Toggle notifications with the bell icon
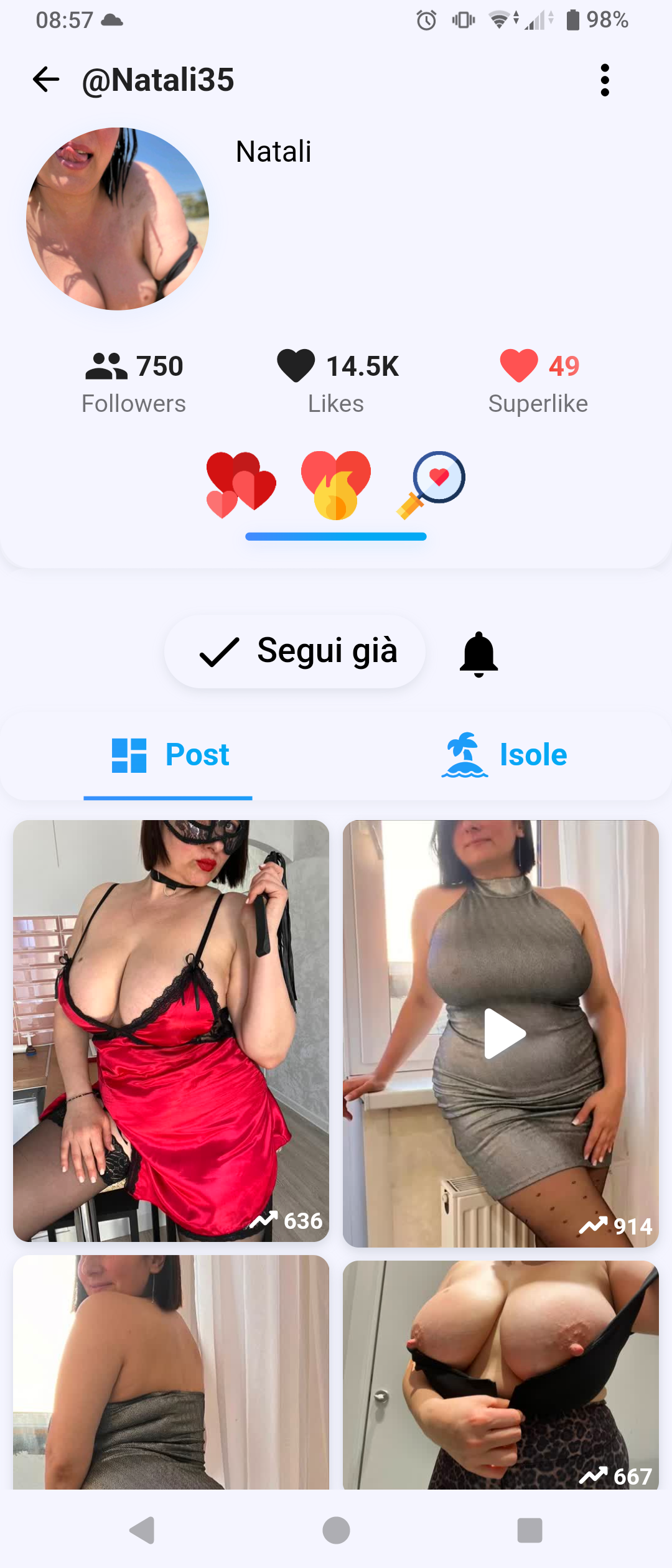The image size is (672, 1568). click(478, 653)
